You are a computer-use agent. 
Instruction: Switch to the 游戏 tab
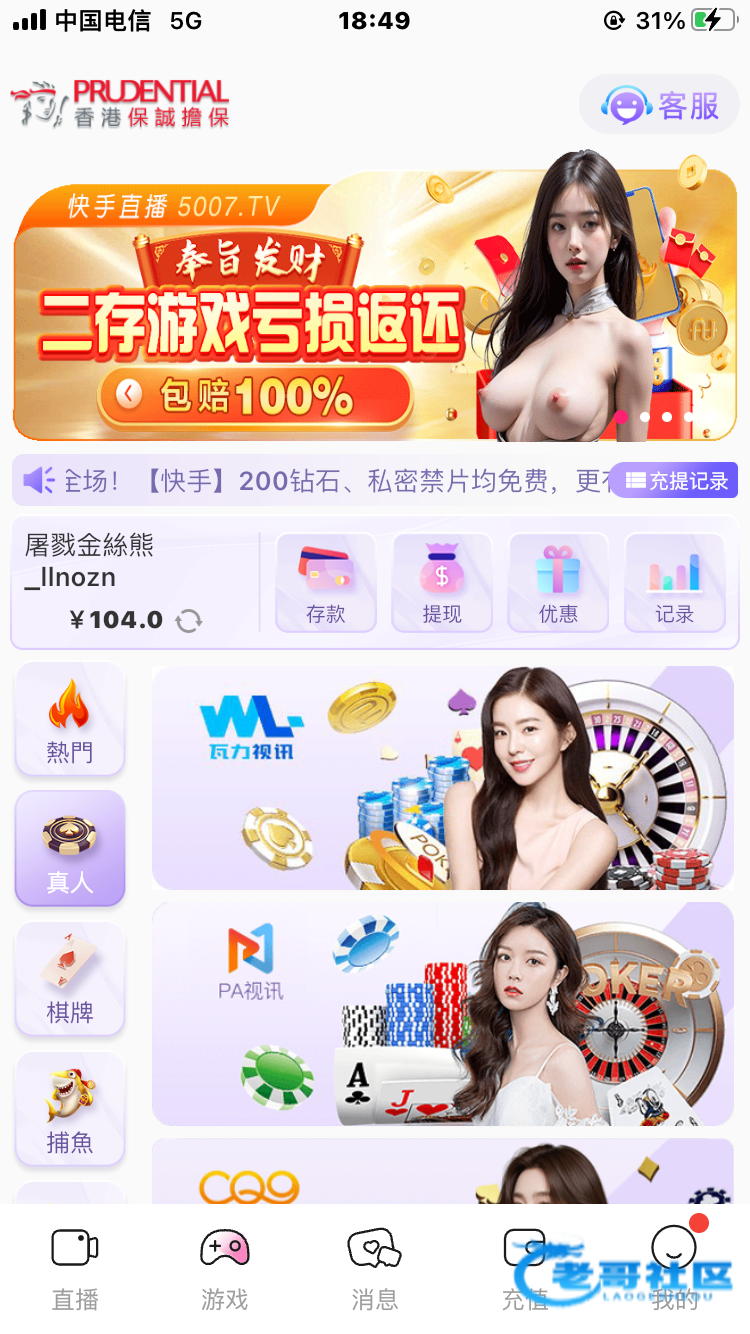[225, 1270]
